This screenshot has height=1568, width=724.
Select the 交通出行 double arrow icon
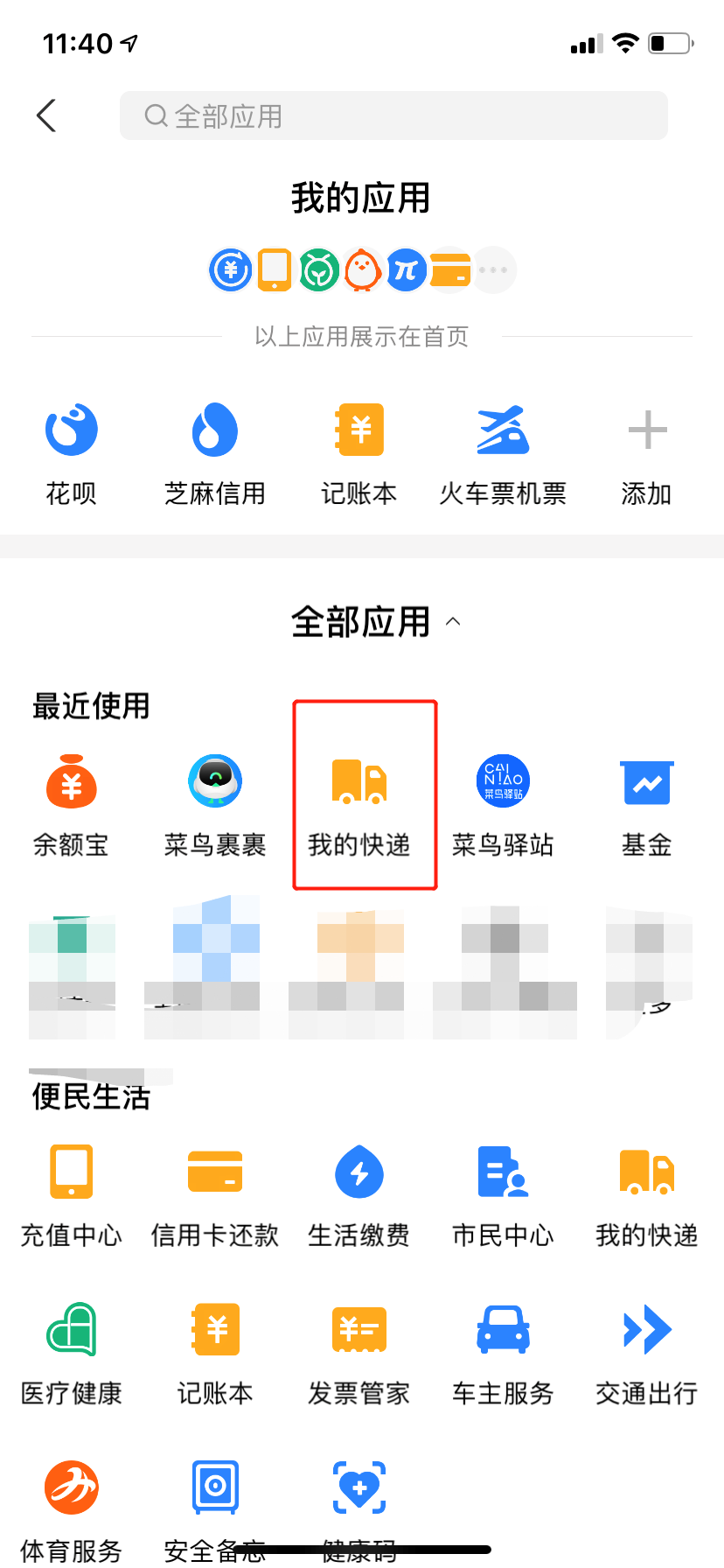point(646,1329)
